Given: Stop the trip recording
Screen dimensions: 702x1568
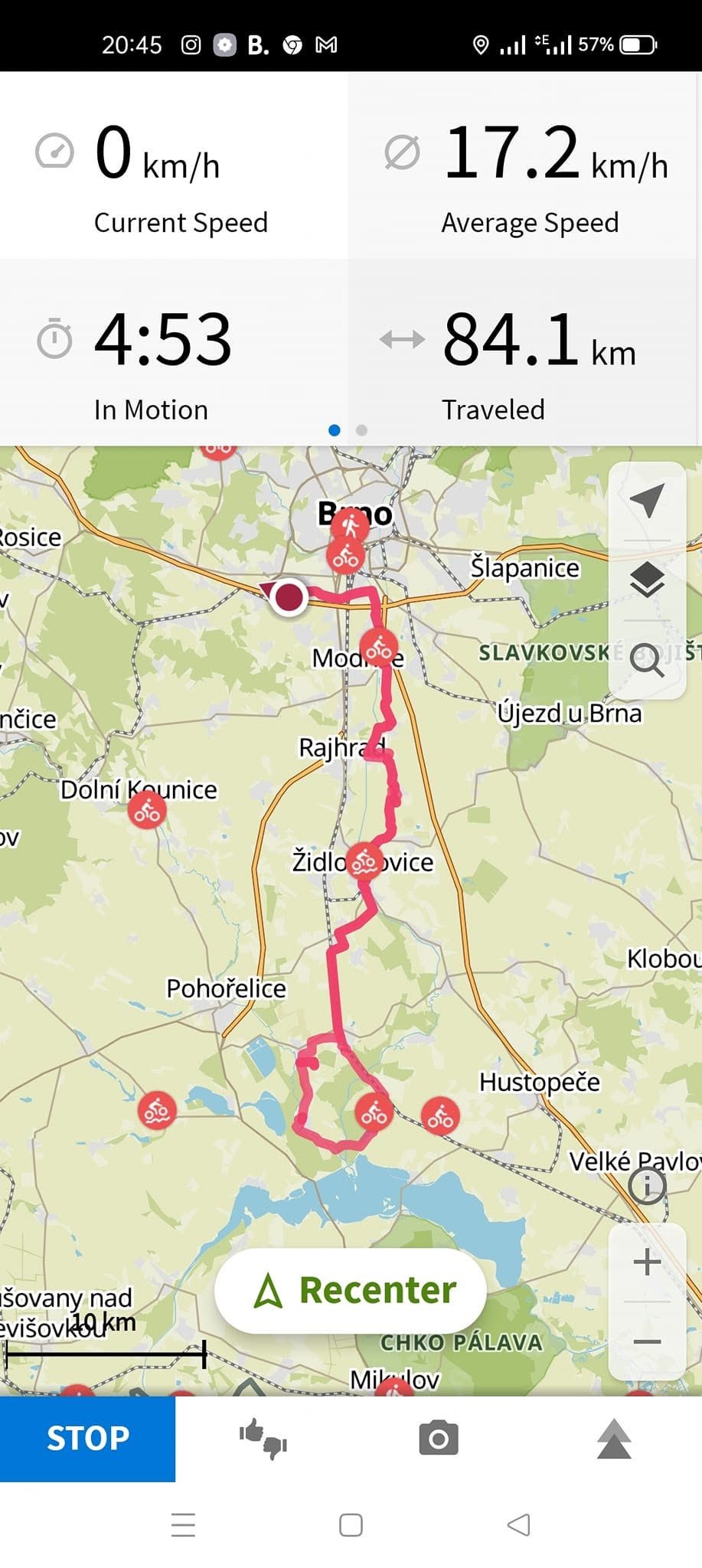Looking at the screenshot, I should 87,1438.
